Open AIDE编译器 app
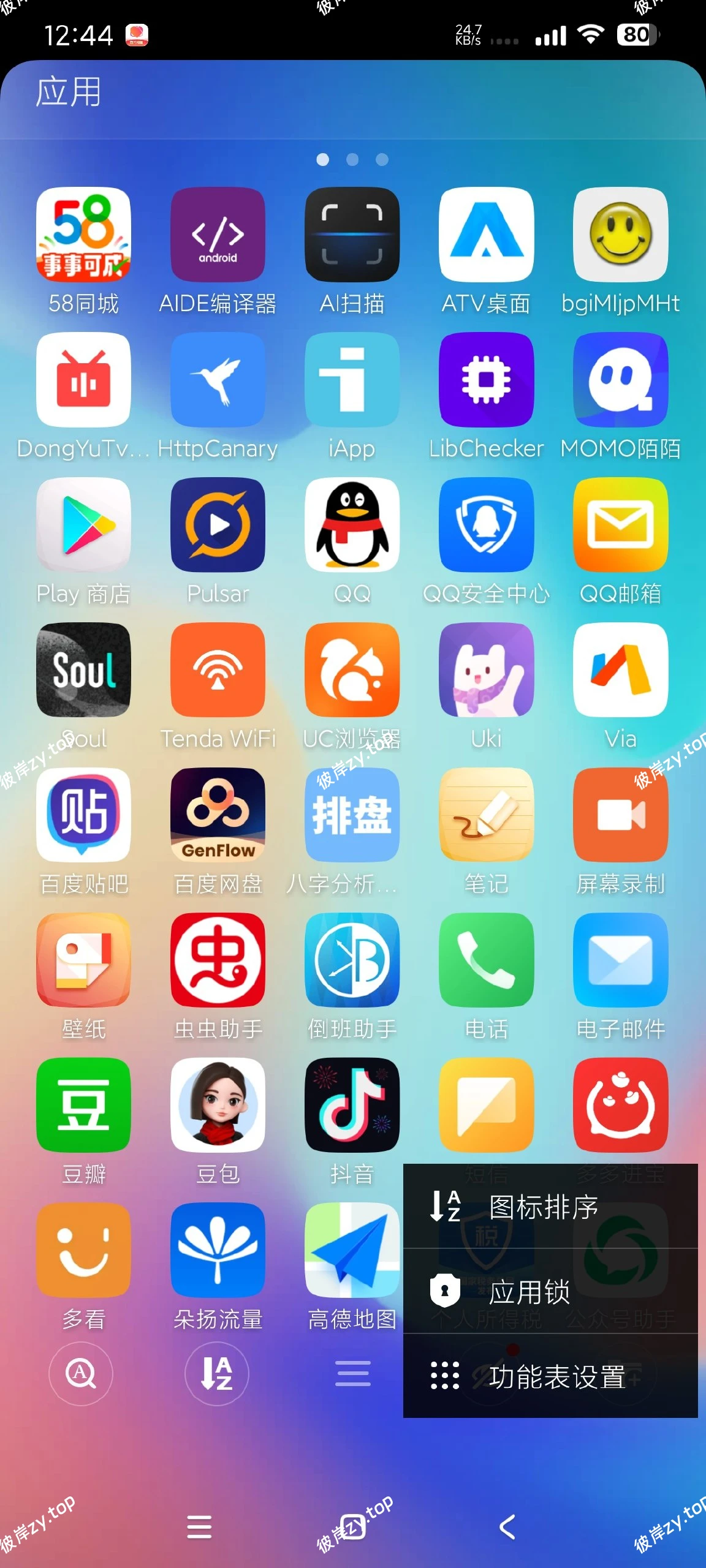This screenshot has width=706, height=1568. tap(218, 235)
